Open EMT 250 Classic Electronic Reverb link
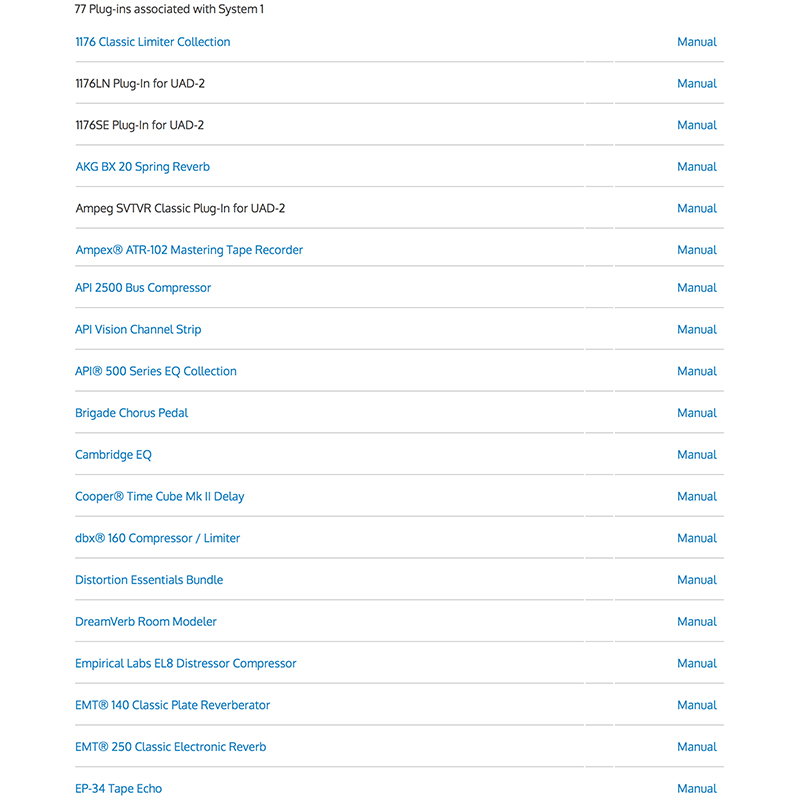 (x=170, y=747)
